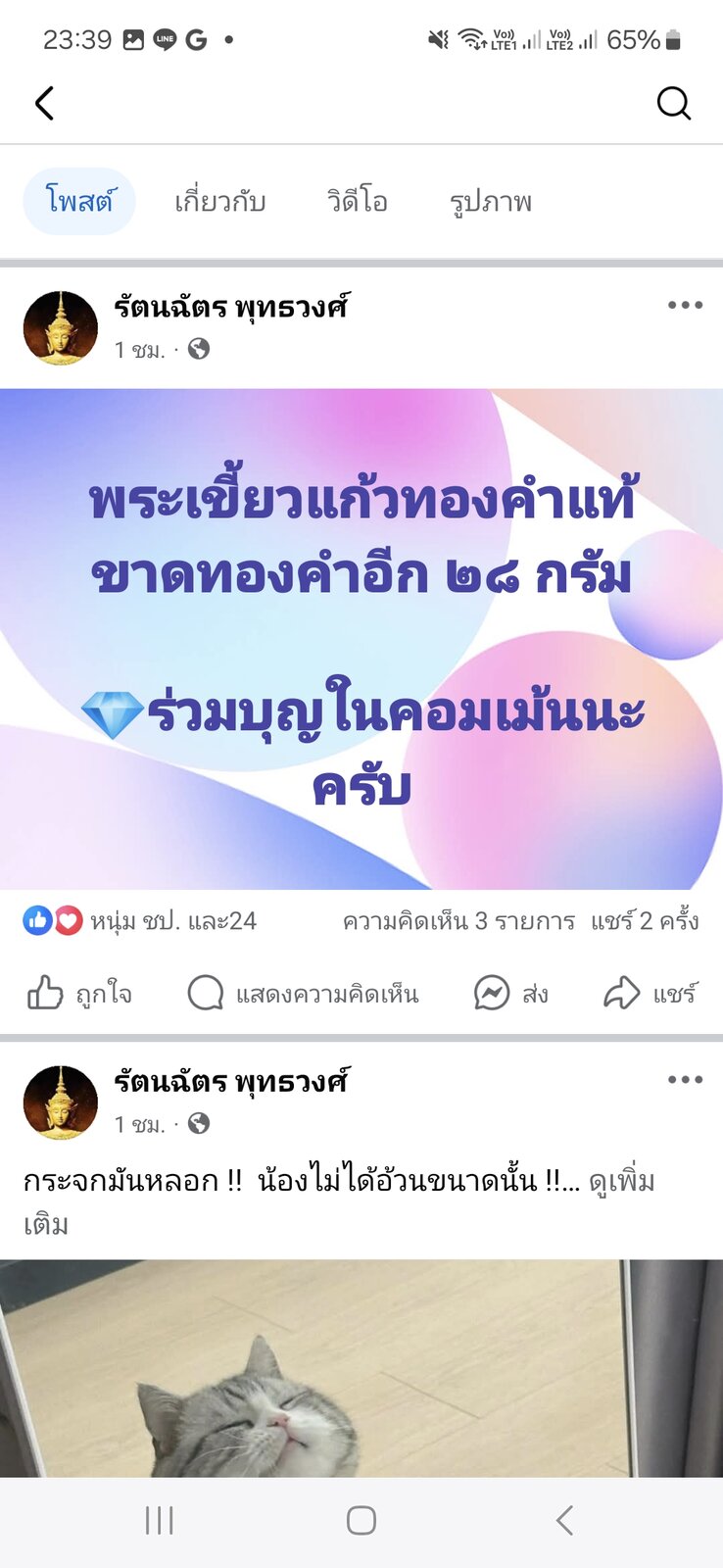Select the โพสต์ tab

(x=79, y=201)
